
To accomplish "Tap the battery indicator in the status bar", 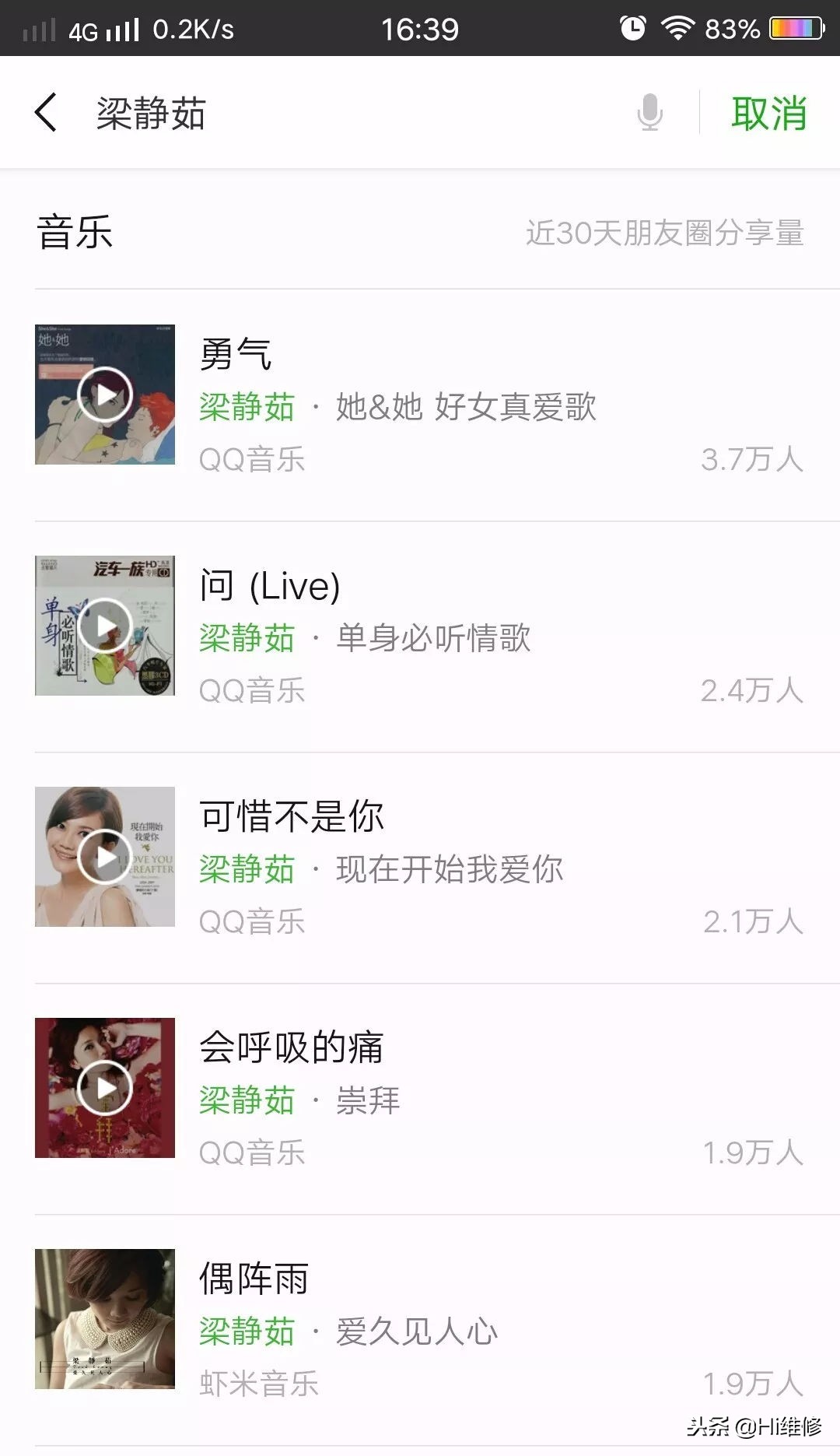I will coord(795,28).
